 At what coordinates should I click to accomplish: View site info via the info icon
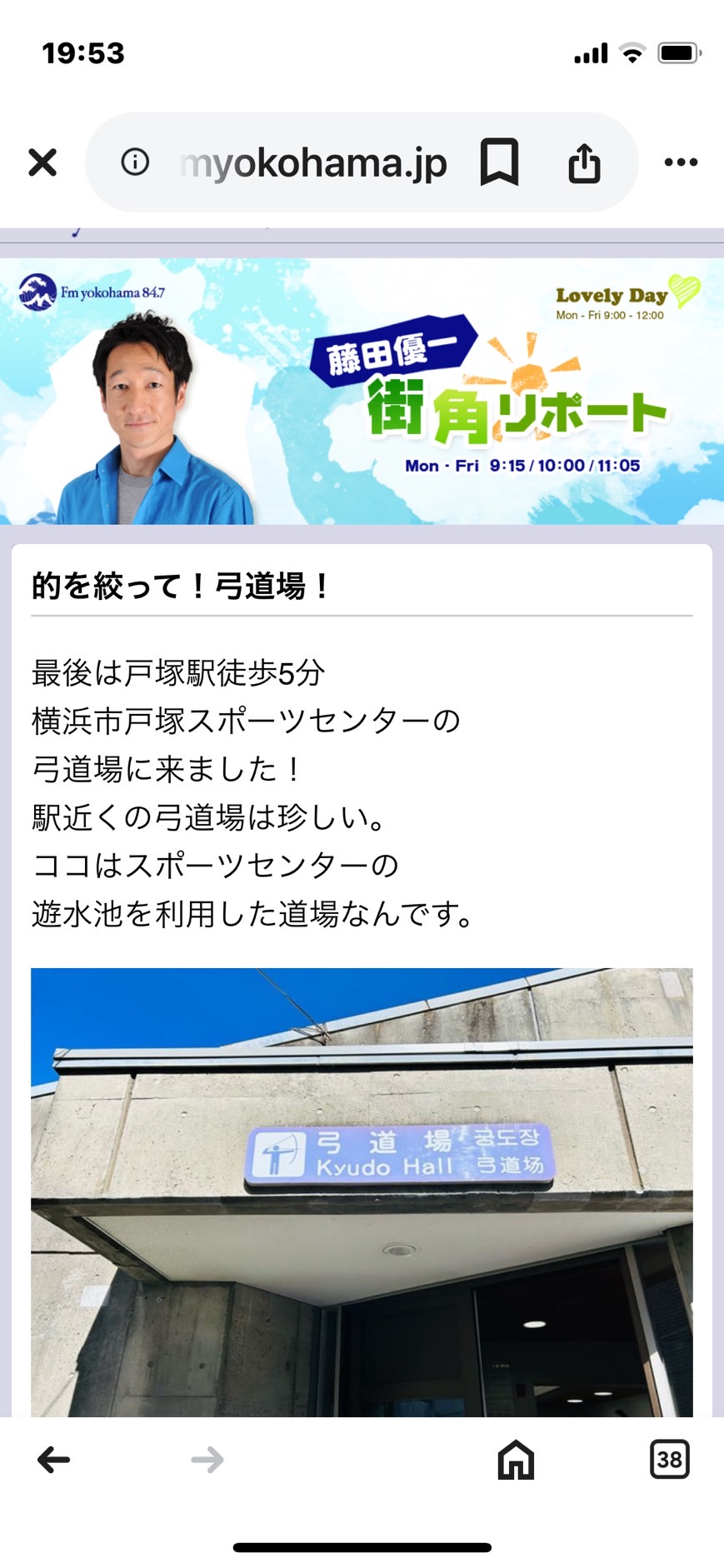(135, 162)
